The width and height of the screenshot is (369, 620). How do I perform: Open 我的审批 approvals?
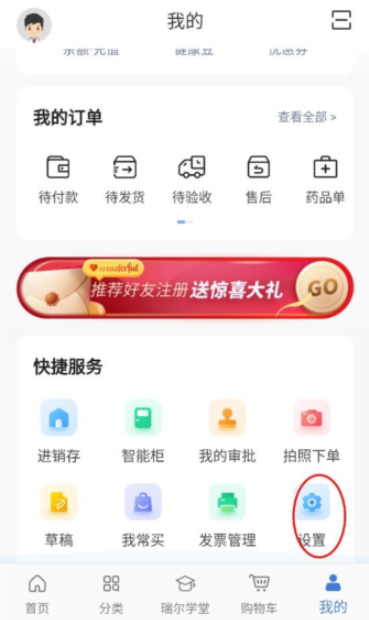(227, 431)
